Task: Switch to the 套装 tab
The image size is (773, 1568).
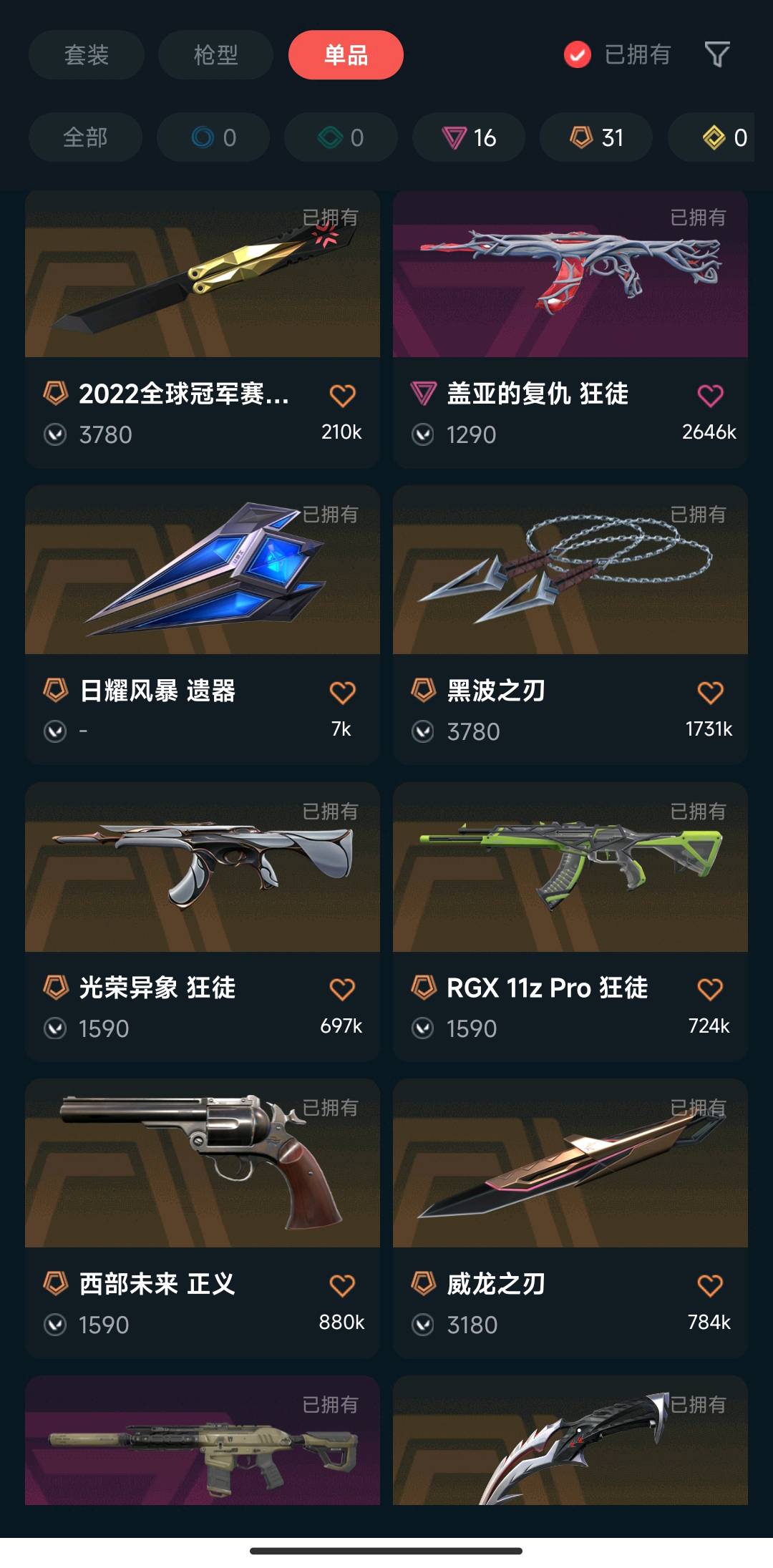Action: tap(87, 55)
